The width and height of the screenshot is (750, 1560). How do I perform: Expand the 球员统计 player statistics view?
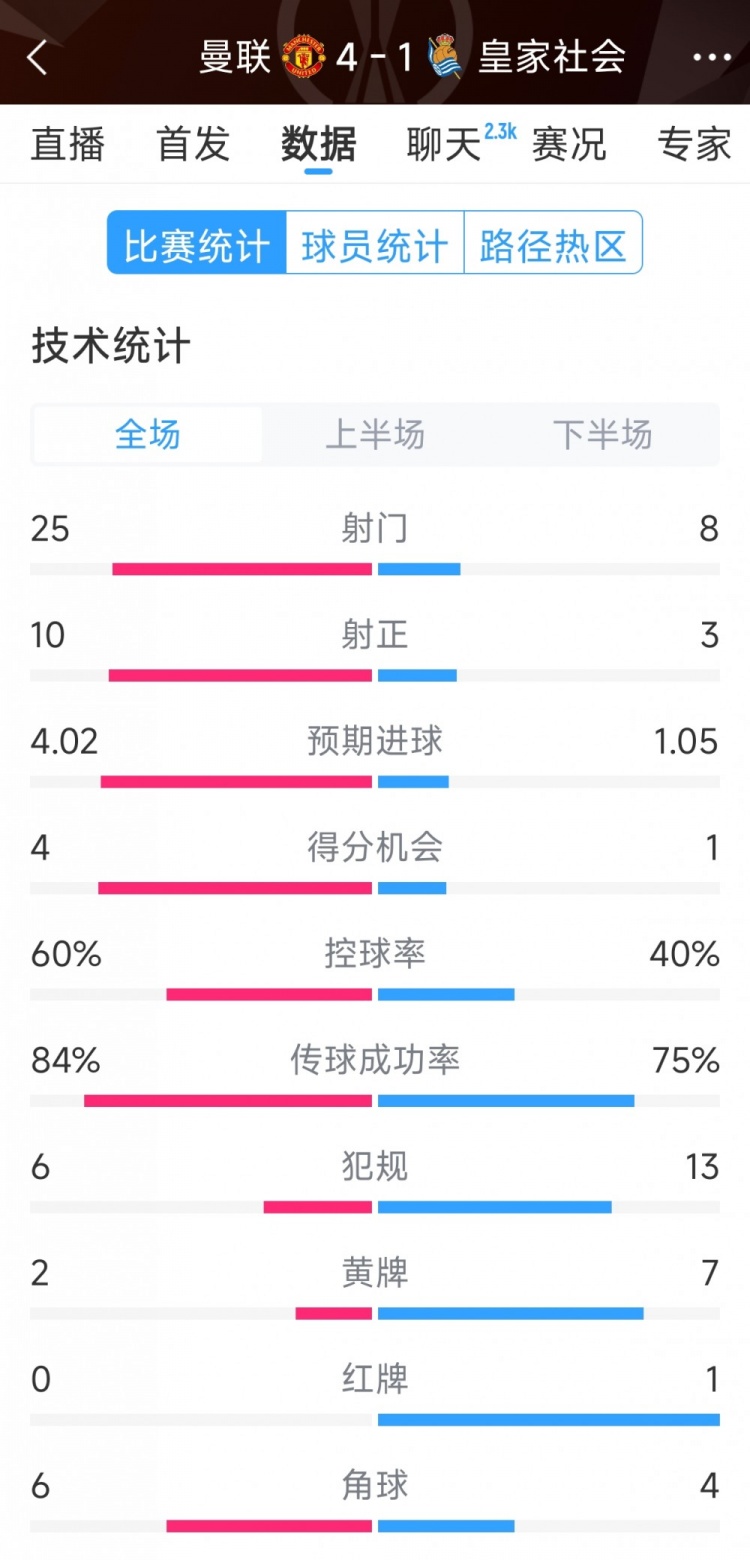[375, 243]
